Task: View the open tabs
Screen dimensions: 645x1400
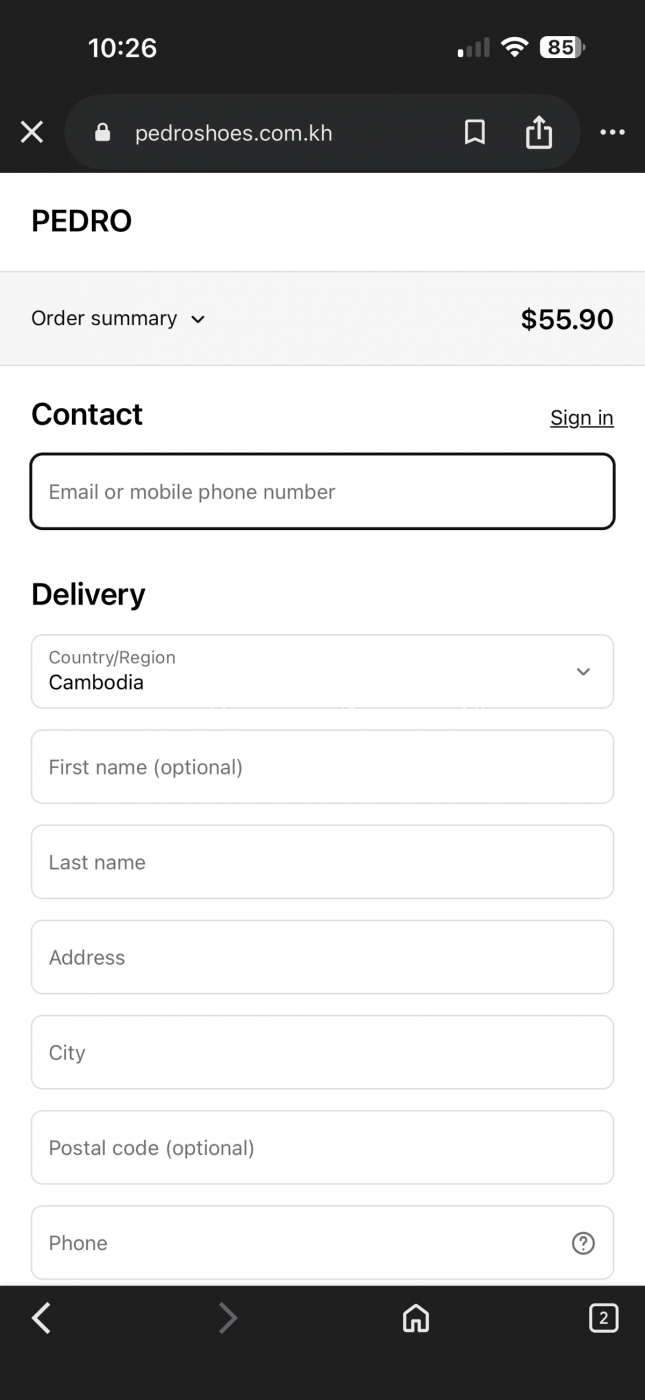Action: pos(603,1318)
